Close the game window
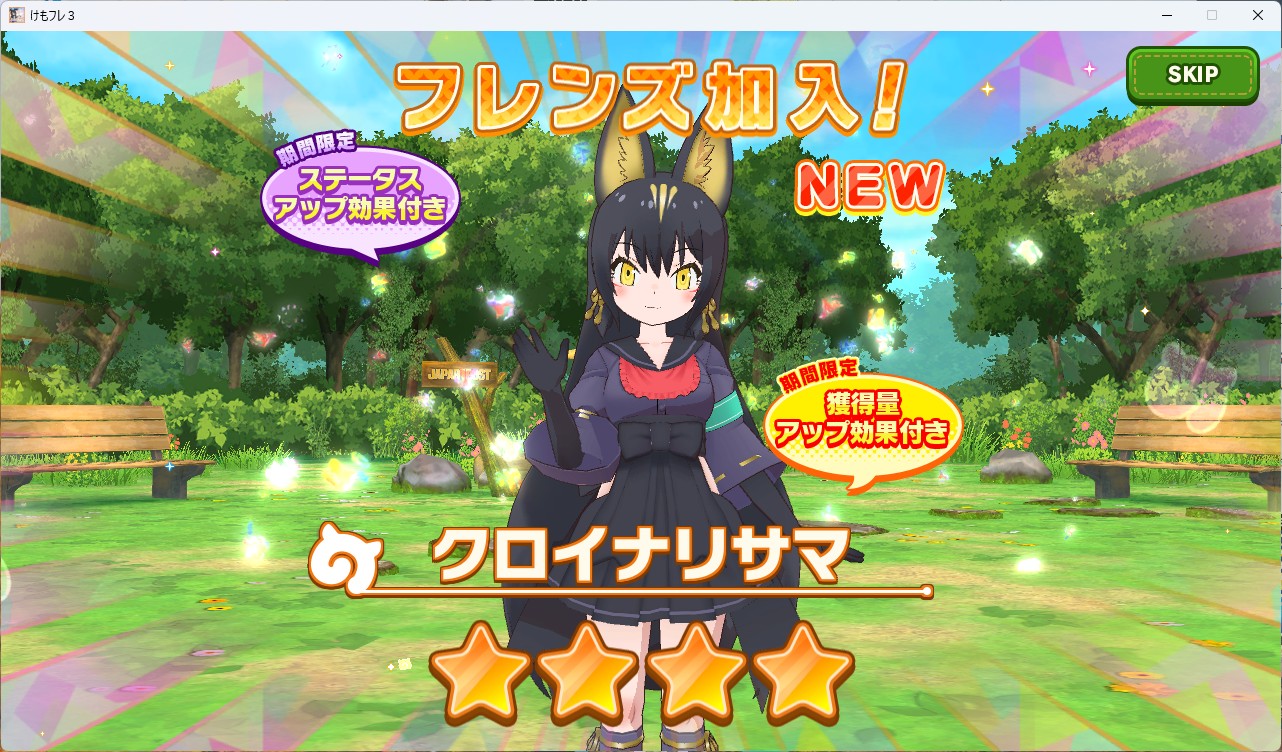 point(1258,15)
